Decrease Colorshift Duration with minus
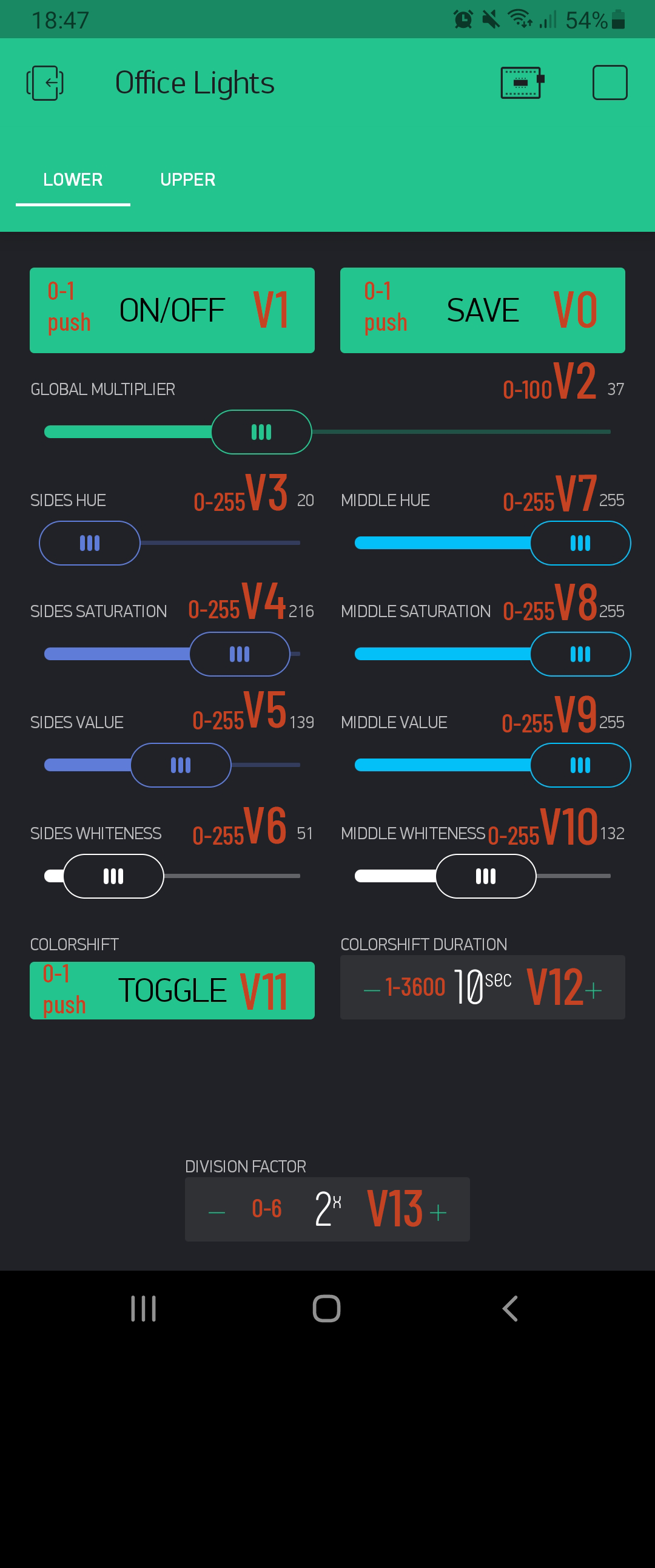The image size is (655, 1568). point(372,990)
